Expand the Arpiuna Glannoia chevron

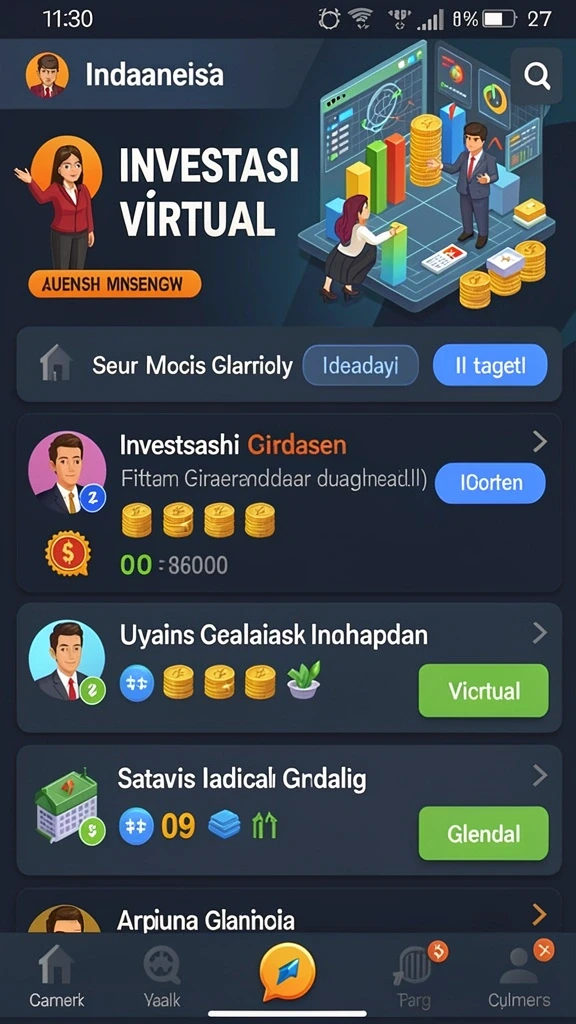[x=539, y=914]
